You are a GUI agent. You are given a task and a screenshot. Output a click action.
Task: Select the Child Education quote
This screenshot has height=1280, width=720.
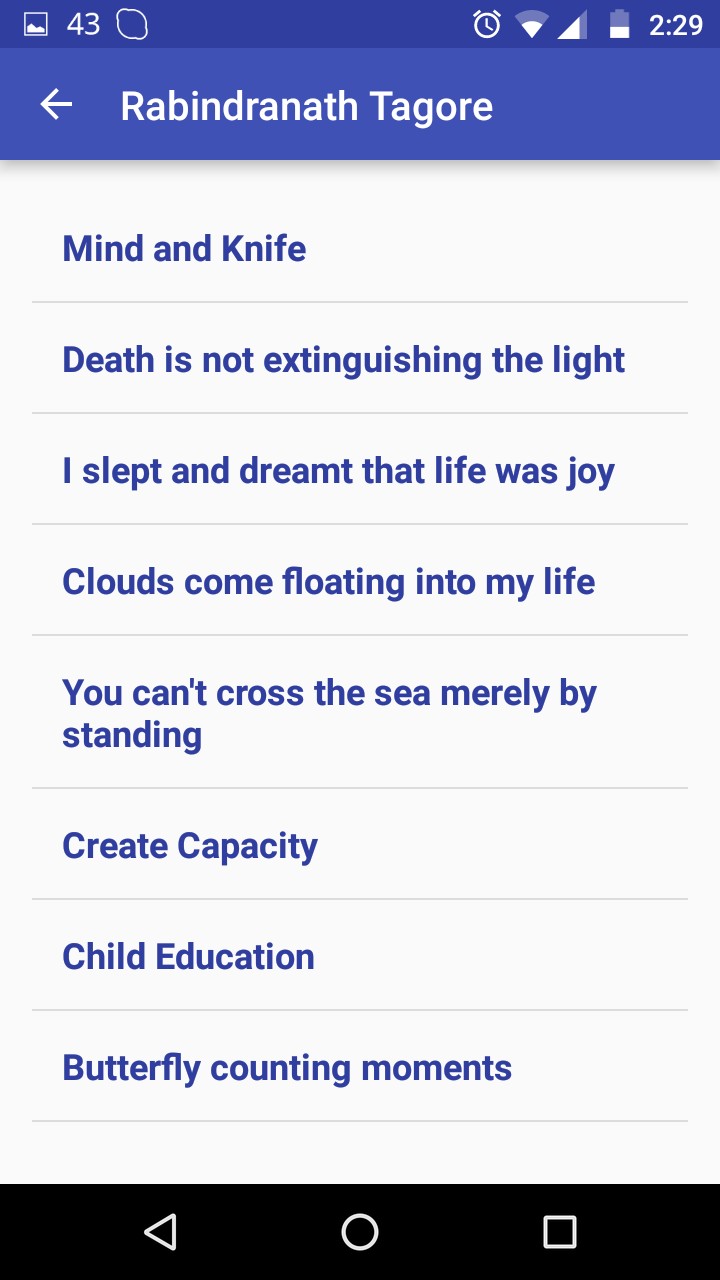coord(188,957)
